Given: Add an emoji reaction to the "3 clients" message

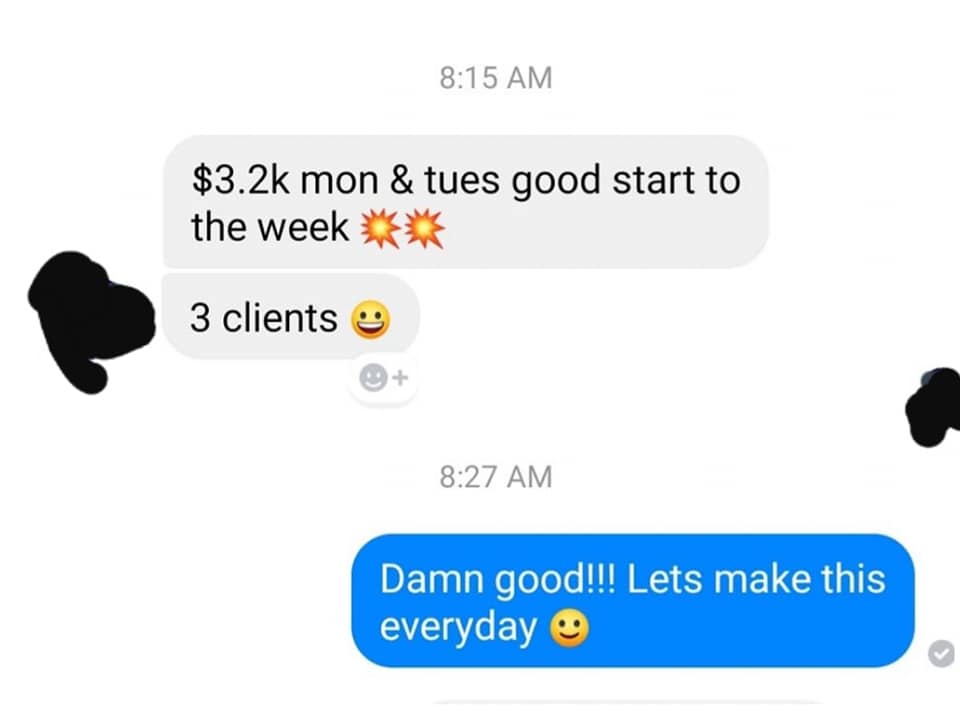Looking at the screenshot, I should [382, 379].
